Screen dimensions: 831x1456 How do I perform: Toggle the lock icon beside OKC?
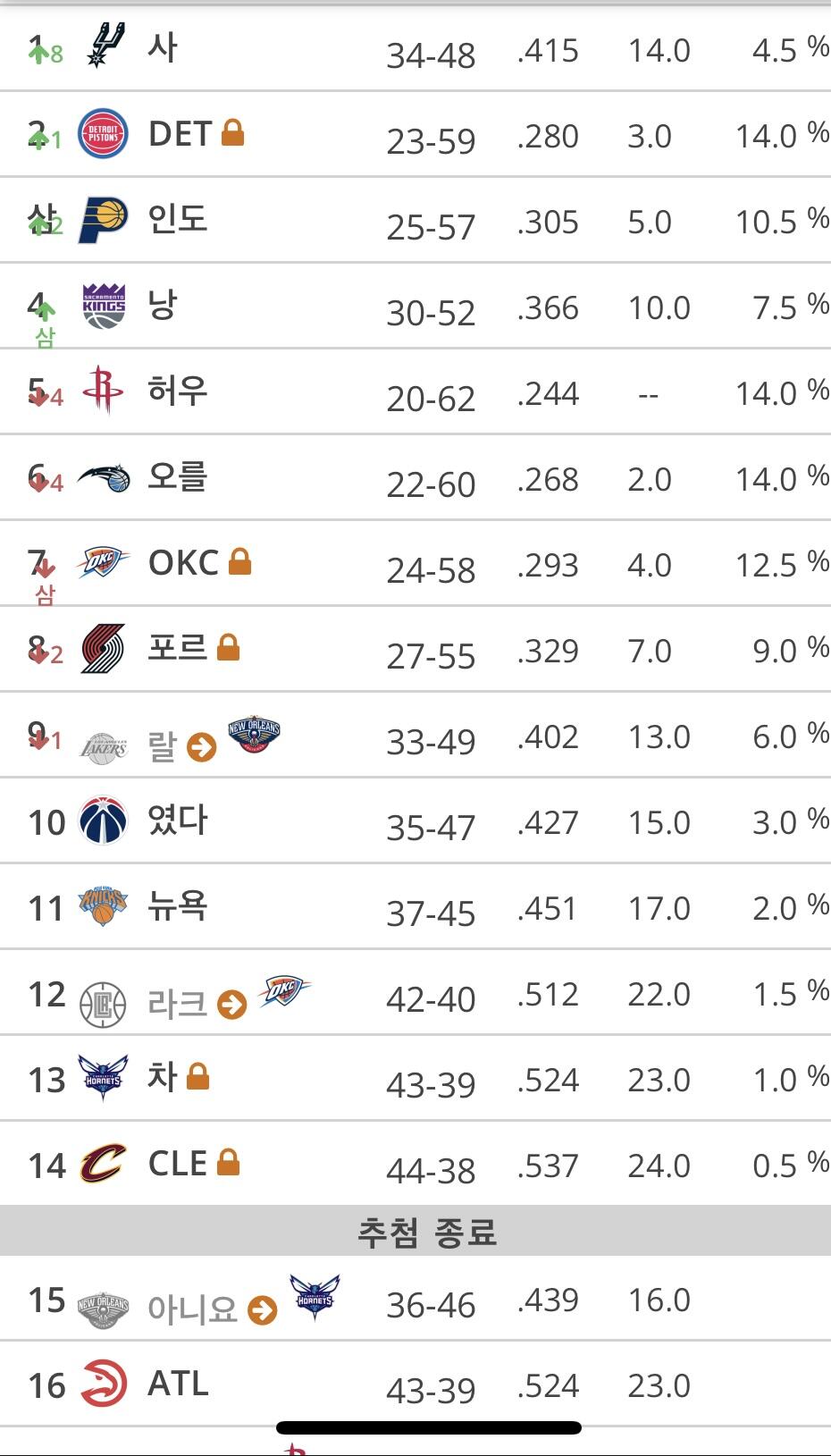tap(239, 562)
